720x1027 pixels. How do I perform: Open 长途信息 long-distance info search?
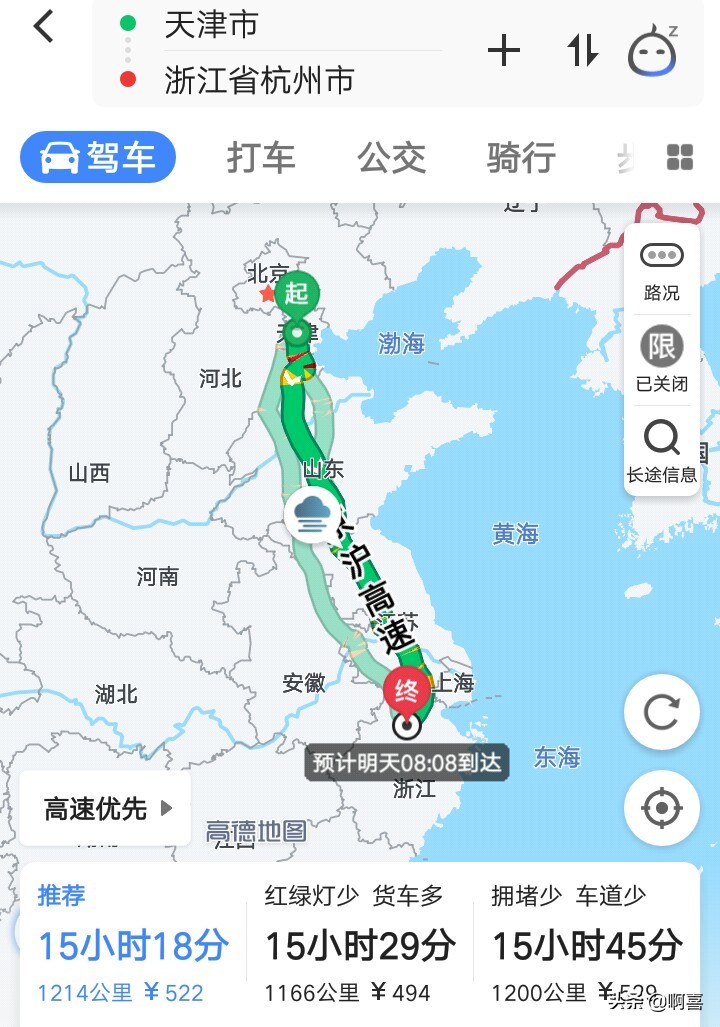pyautogui.click(x=660, y=448)
